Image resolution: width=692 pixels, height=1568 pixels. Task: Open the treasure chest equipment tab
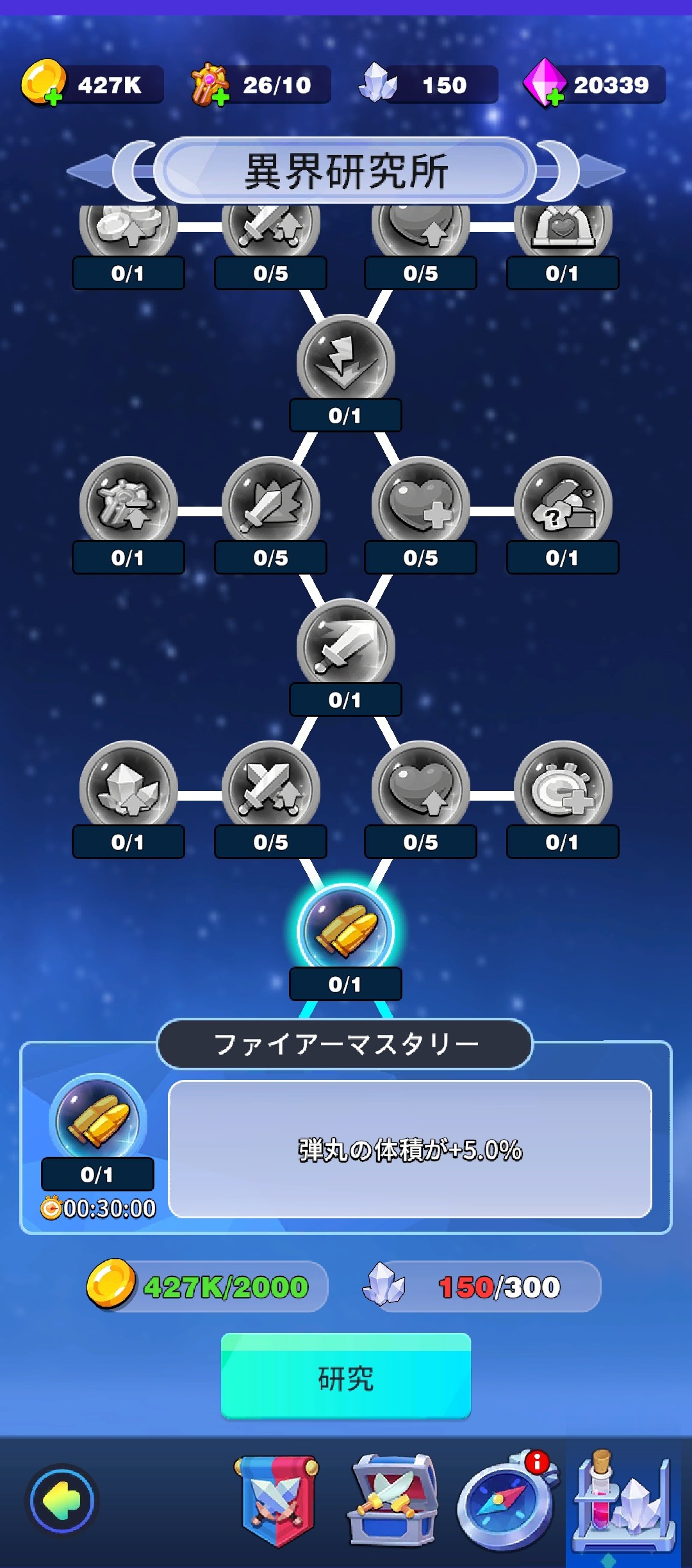392,1500
